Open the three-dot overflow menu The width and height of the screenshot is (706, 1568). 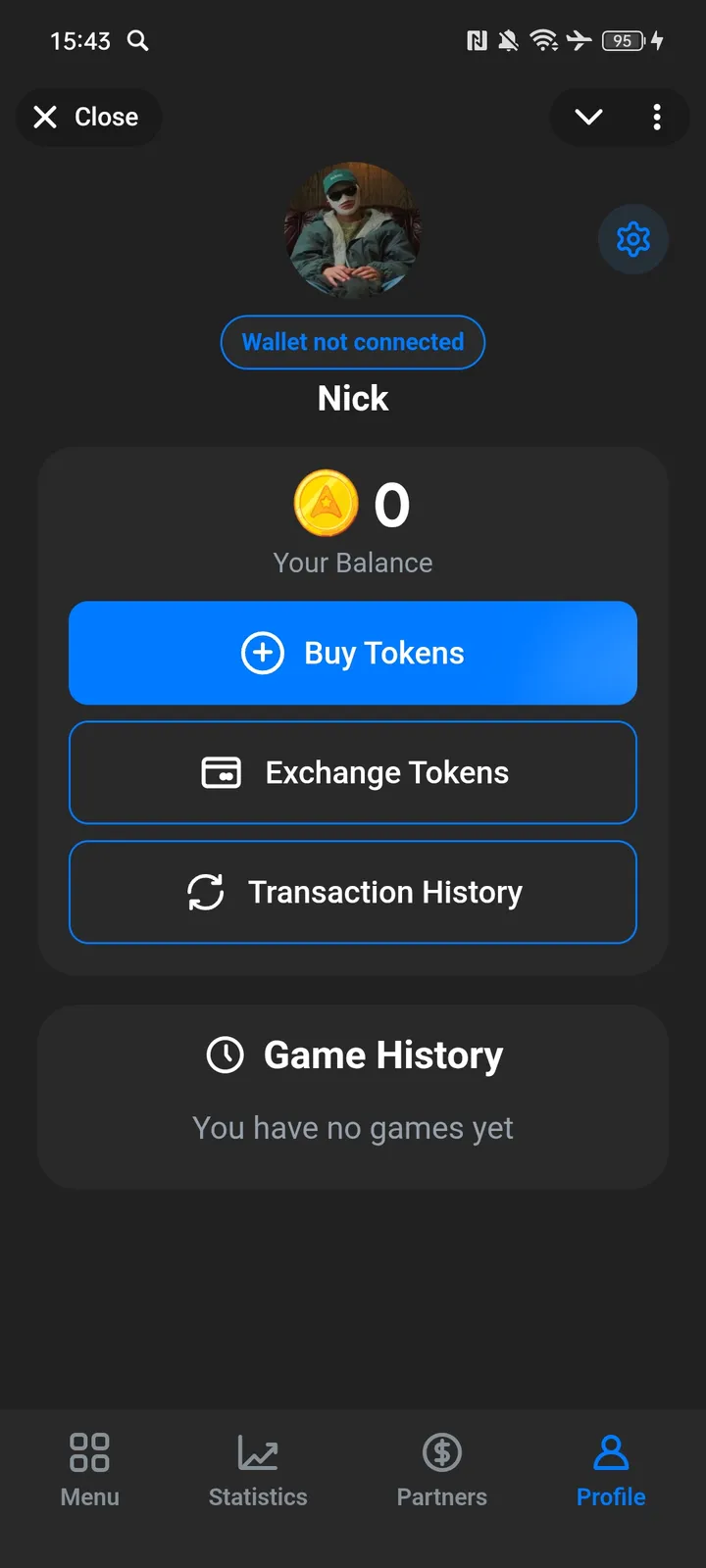click(657, 118)
